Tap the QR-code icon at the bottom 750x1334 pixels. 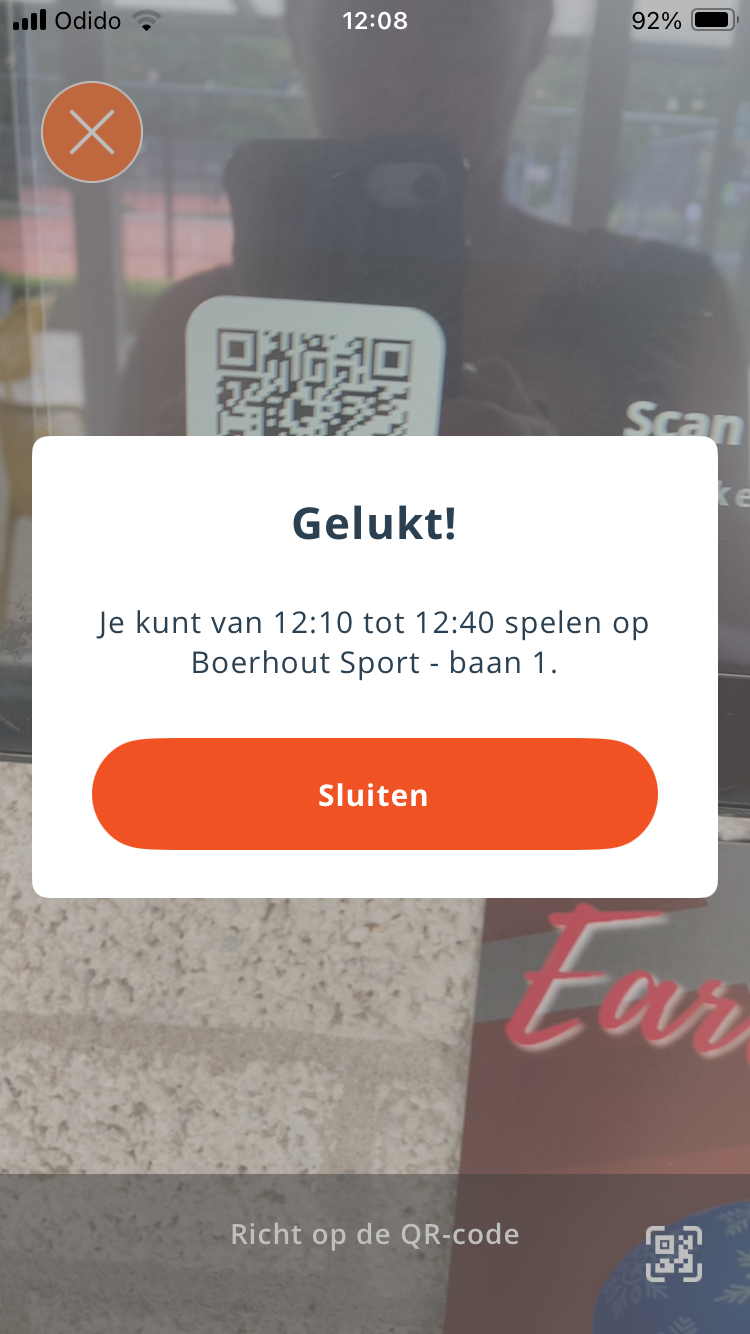coord(673,1253)
